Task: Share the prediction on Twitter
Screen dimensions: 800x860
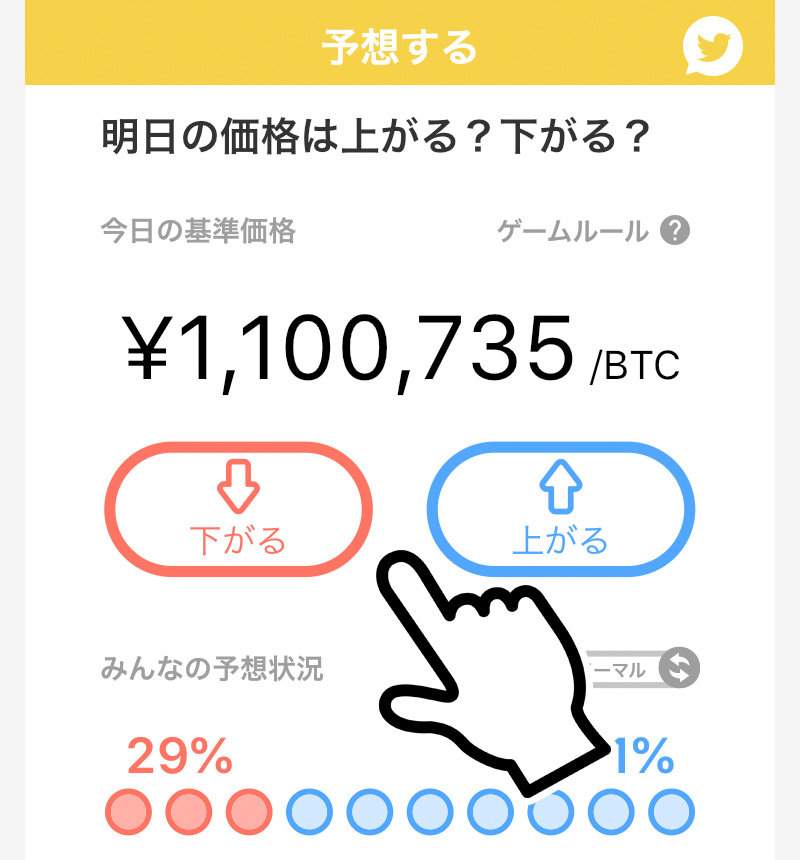Action: [713, 47]
